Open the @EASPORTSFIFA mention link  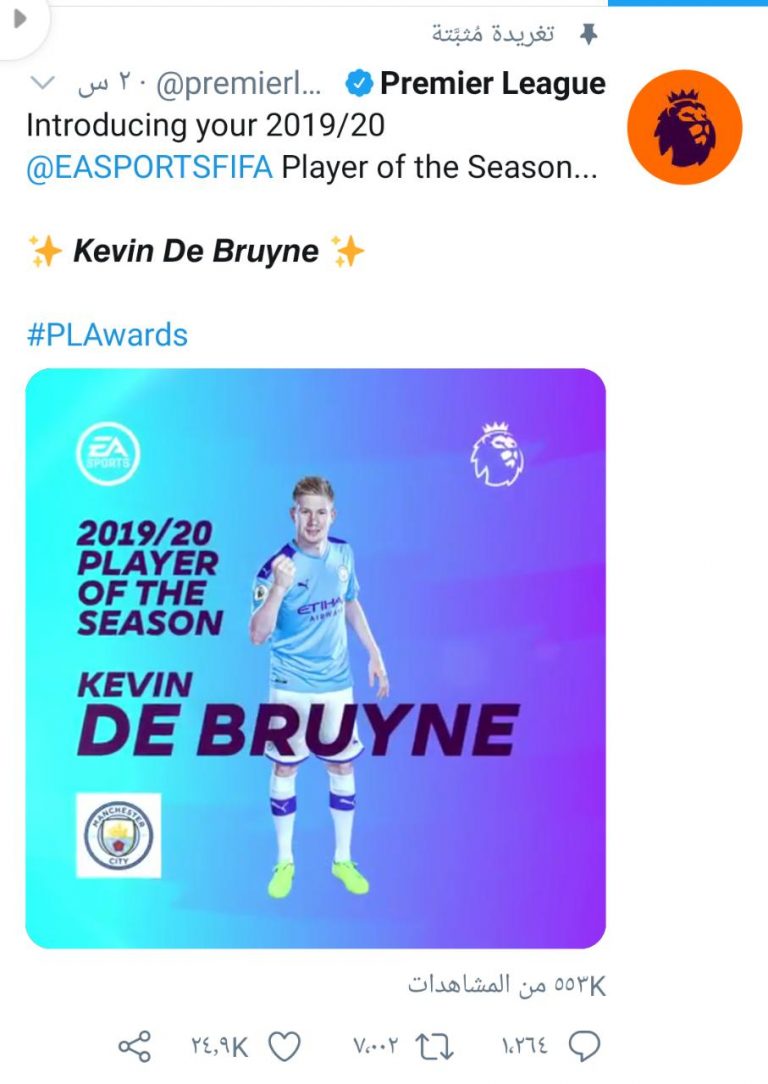(x=149, y=166)
